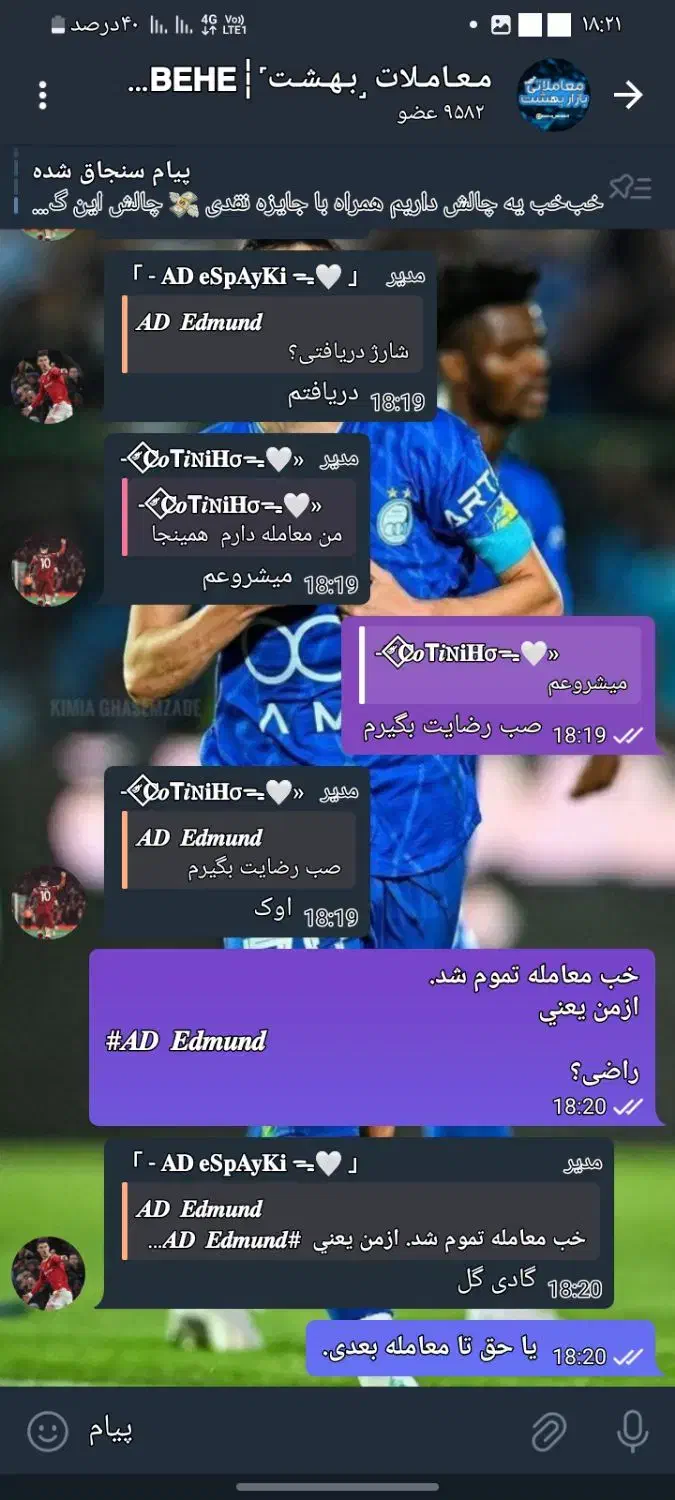Open the #AD Edmund hashtag link
The image size is (675, 1500).
pos(186,1041)
